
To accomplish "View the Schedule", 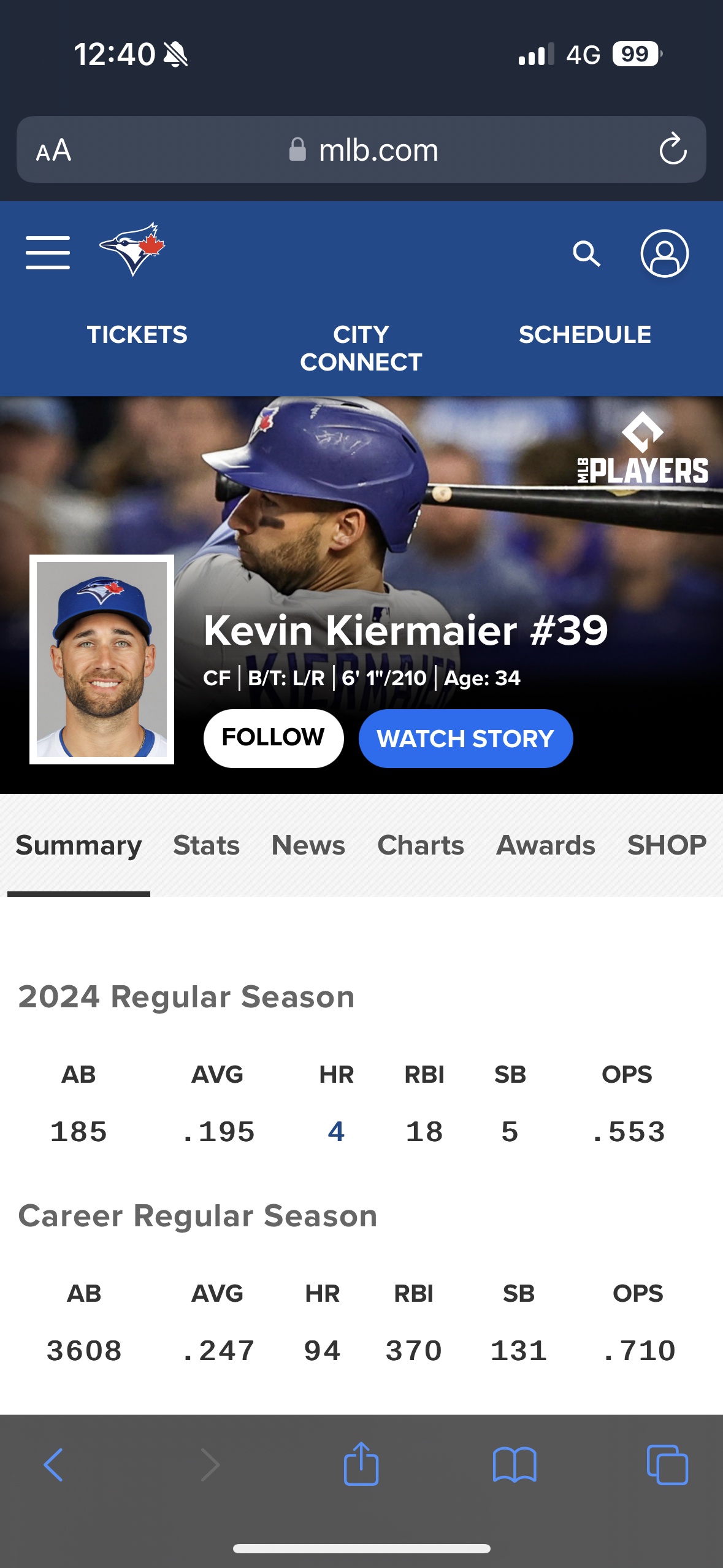I will tap(584, 335).
